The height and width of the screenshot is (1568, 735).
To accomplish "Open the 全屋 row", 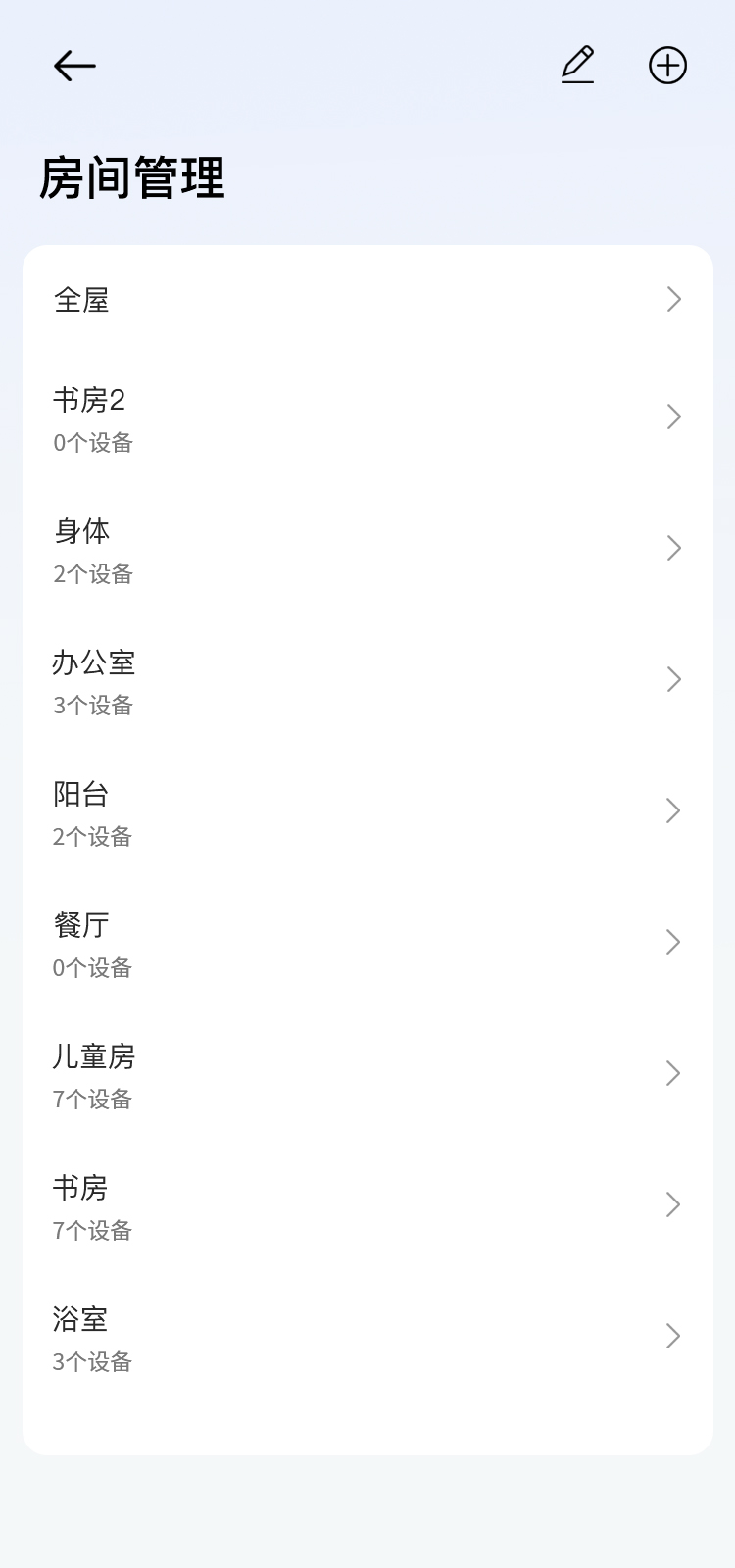I will pyautogui.click(x=367, y=300).
